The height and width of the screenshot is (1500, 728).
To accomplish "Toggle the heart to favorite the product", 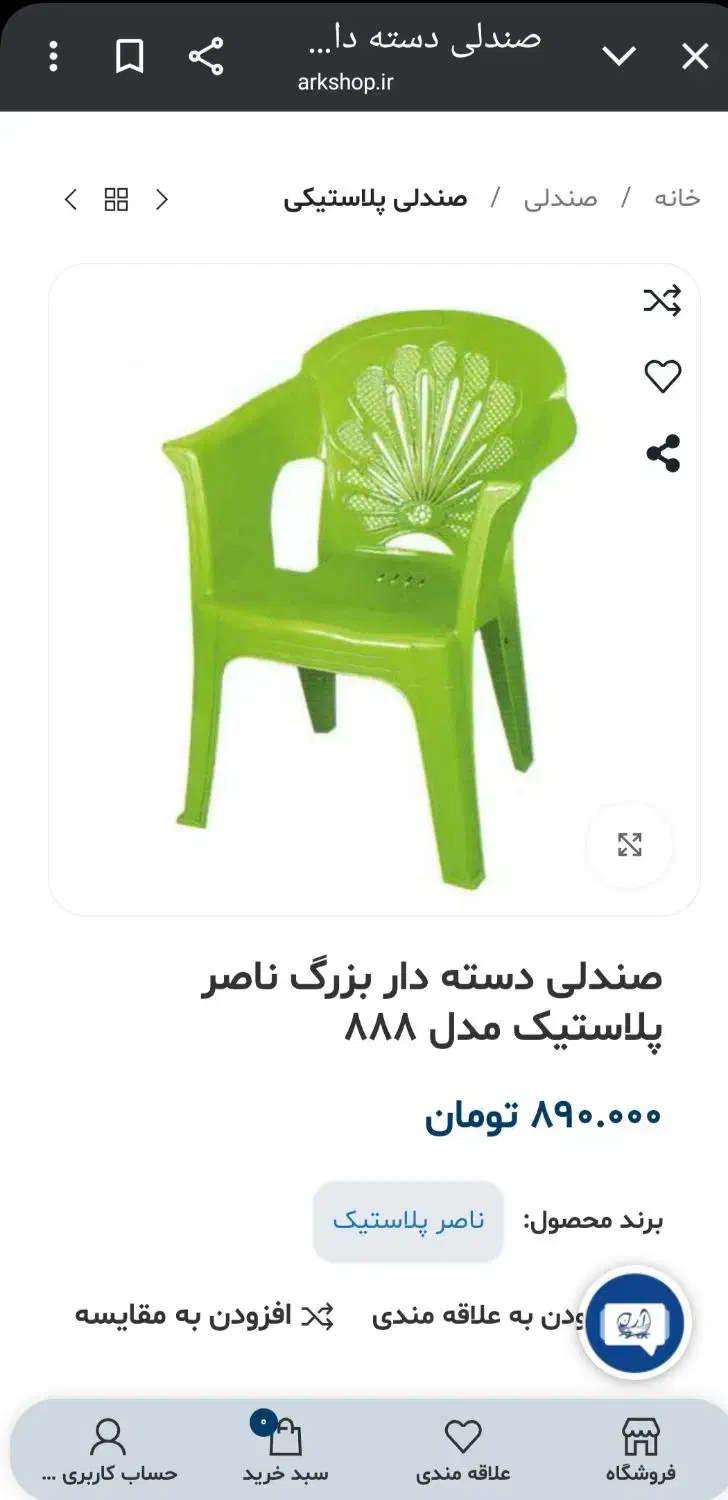I will pos(662,377).
